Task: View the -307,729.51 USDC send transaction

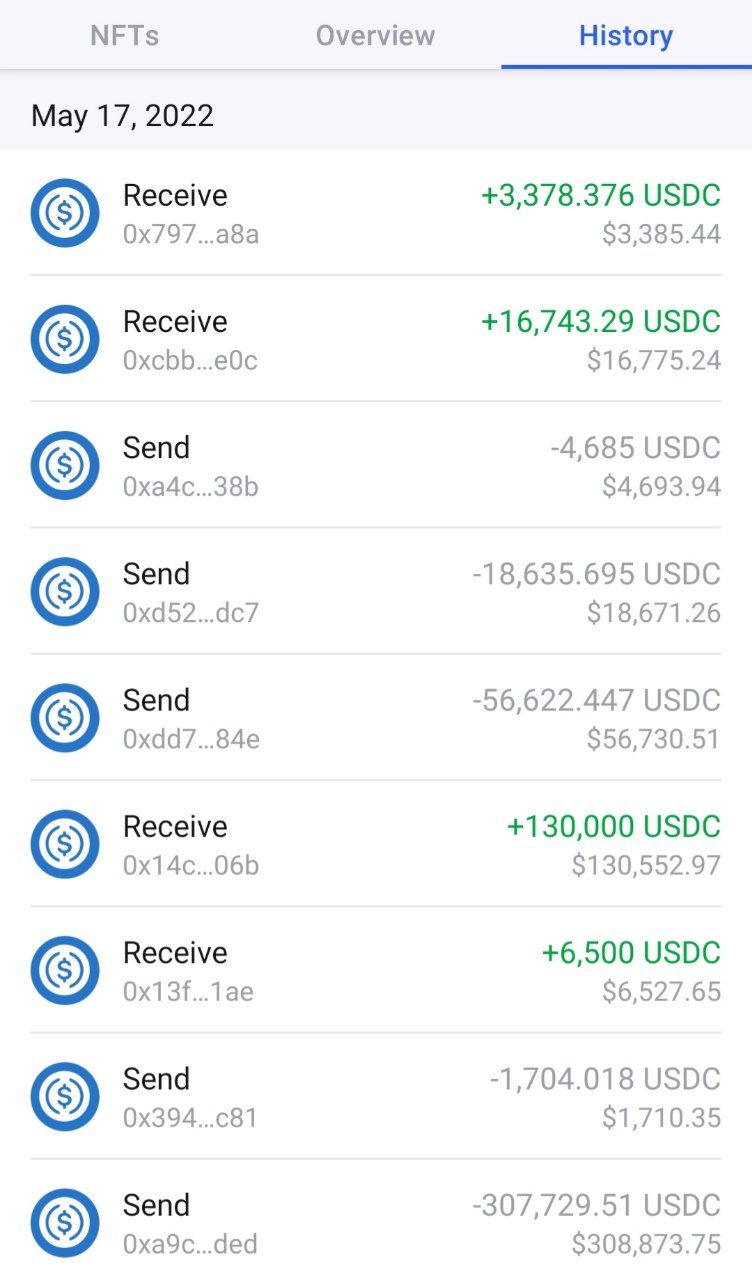Action: (x=376, y=1222)
